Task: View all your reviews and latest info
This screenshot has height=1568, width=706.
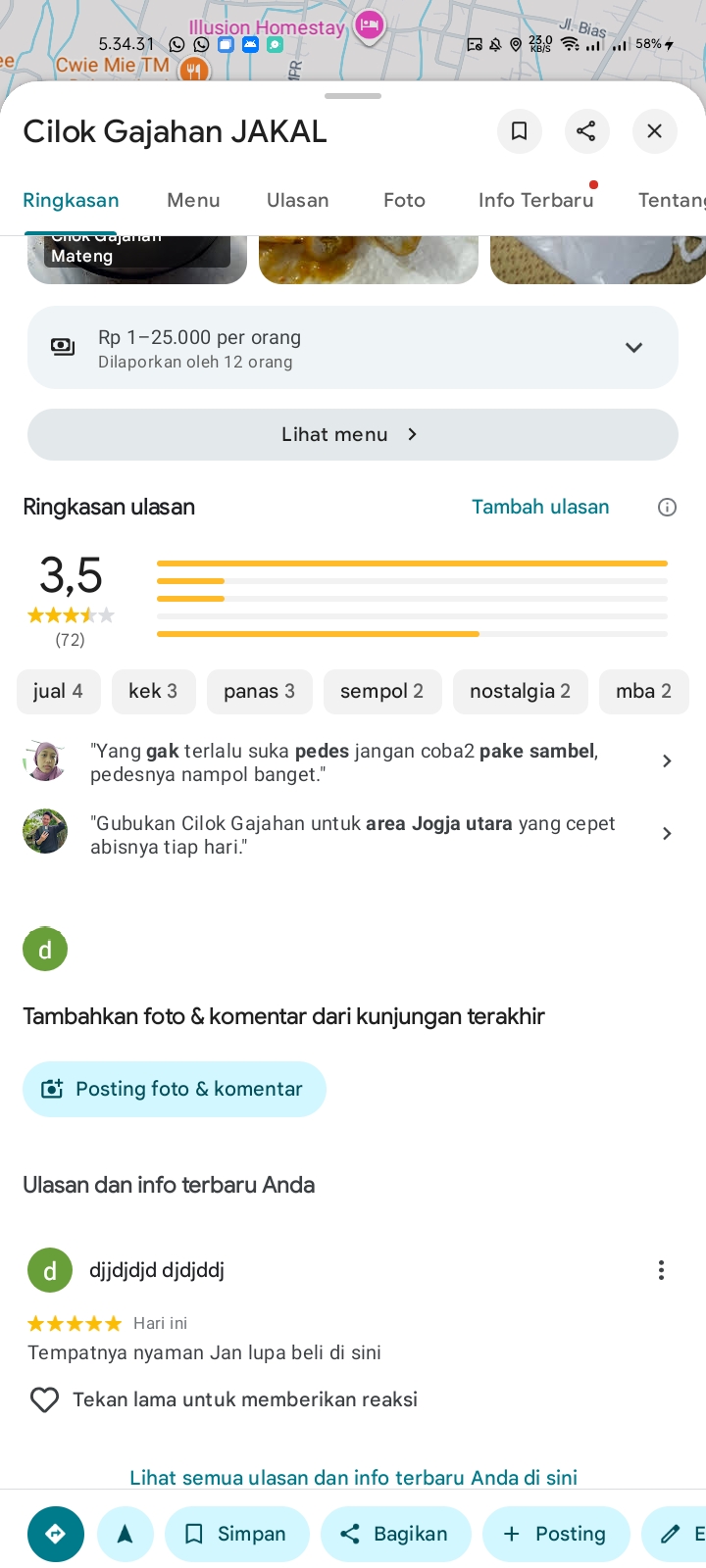Action: tap(353, 1477)
